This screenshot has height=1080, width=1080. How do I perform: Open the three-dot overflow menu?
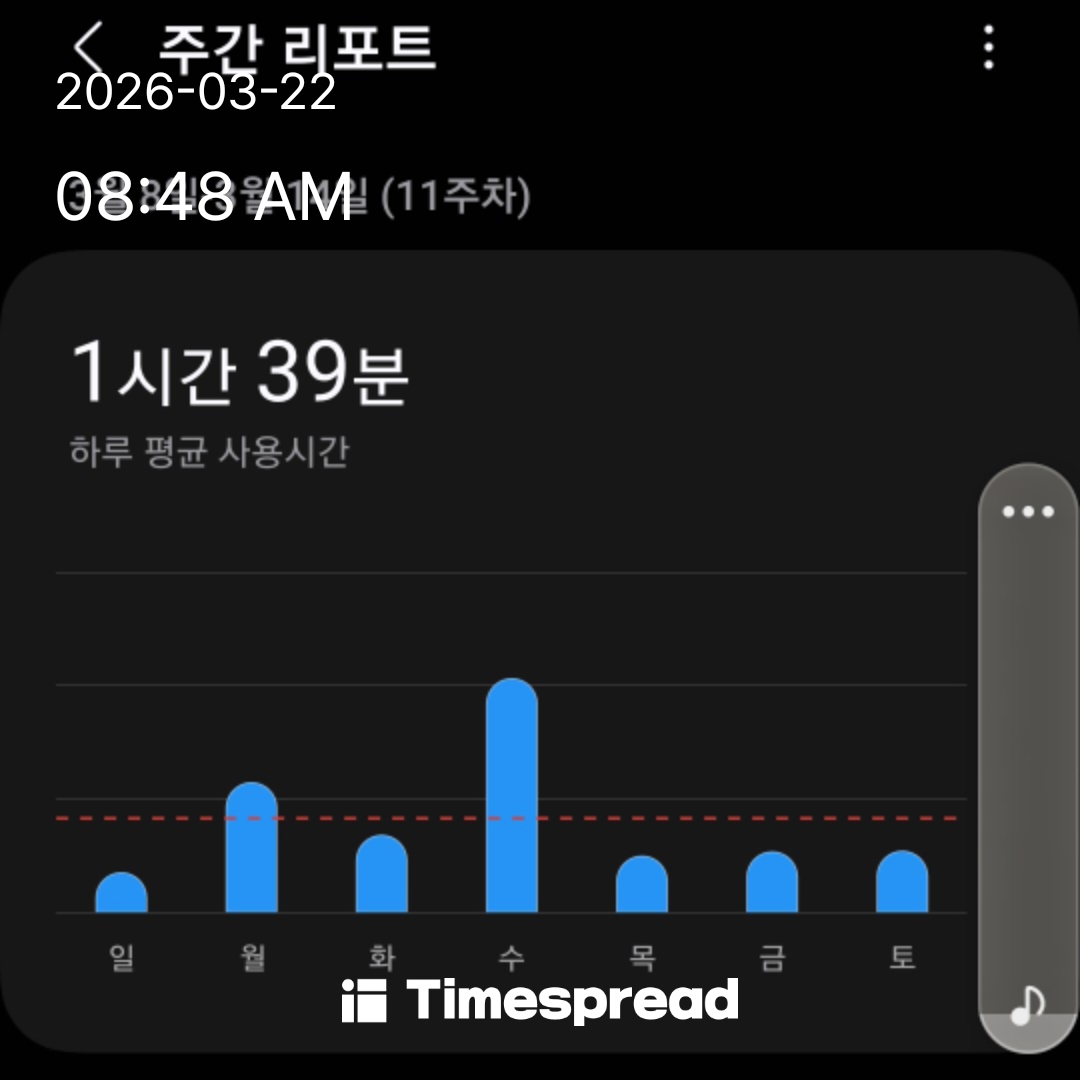(x=988, y=47)
